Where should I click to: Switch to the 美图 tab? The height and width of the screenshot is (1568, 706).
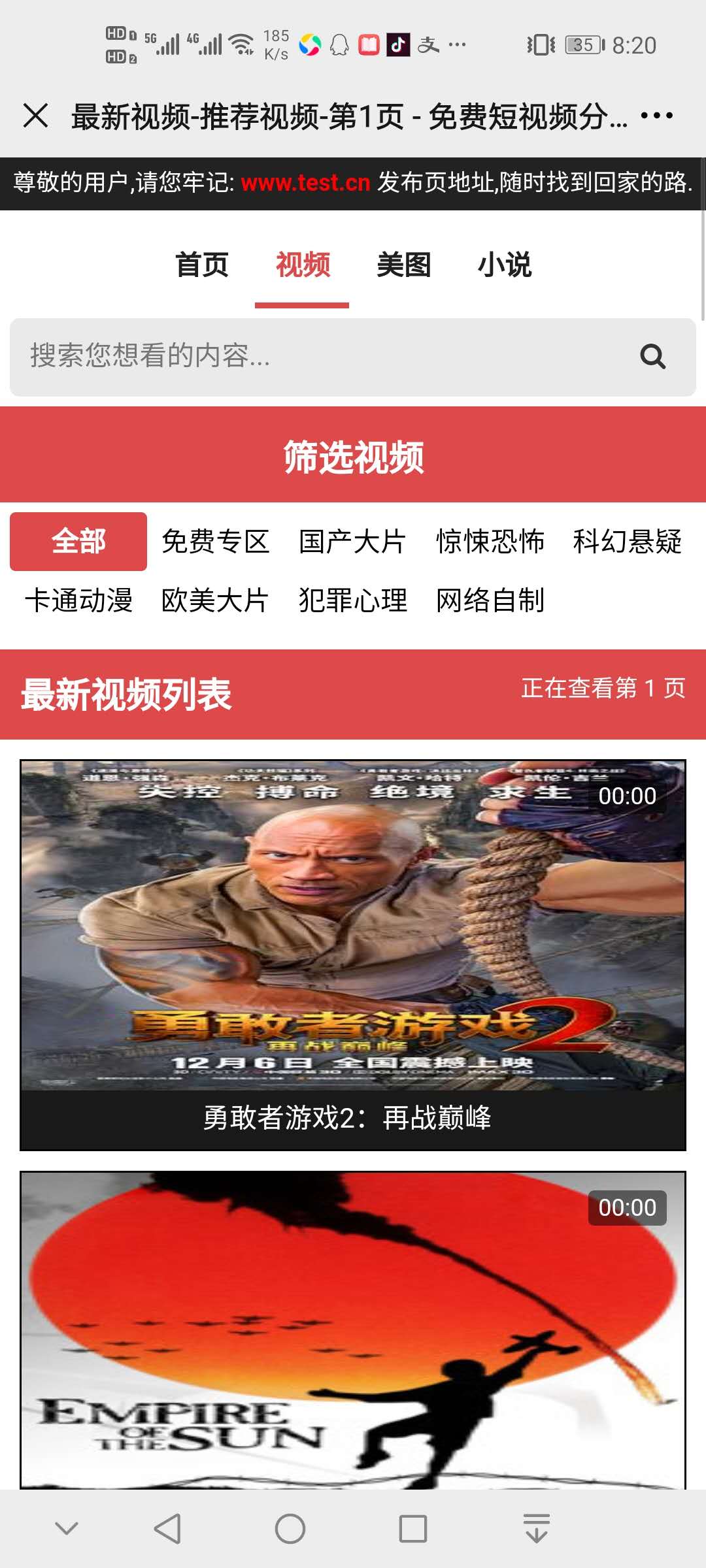(x=403, y=265)
